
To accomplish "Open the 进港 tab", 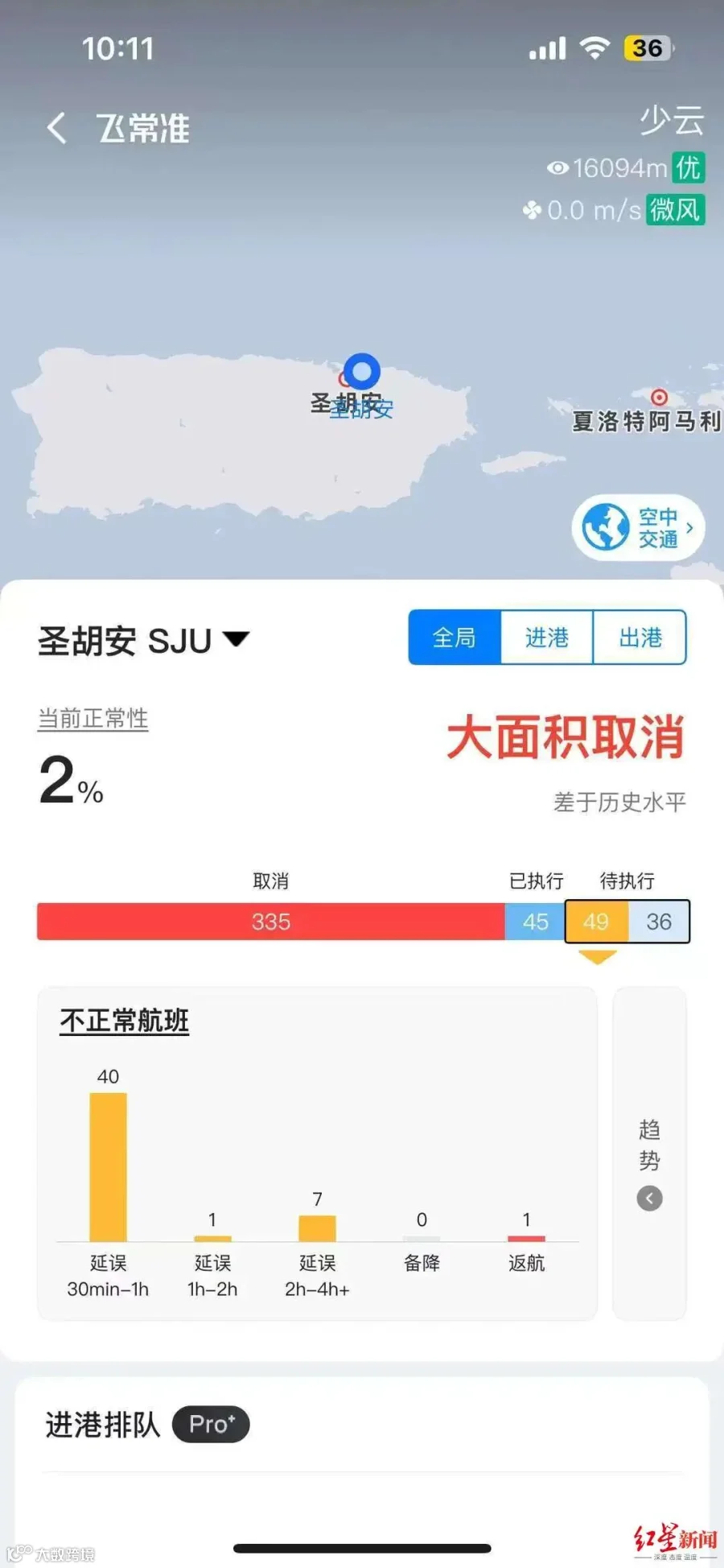I will 546,638.
